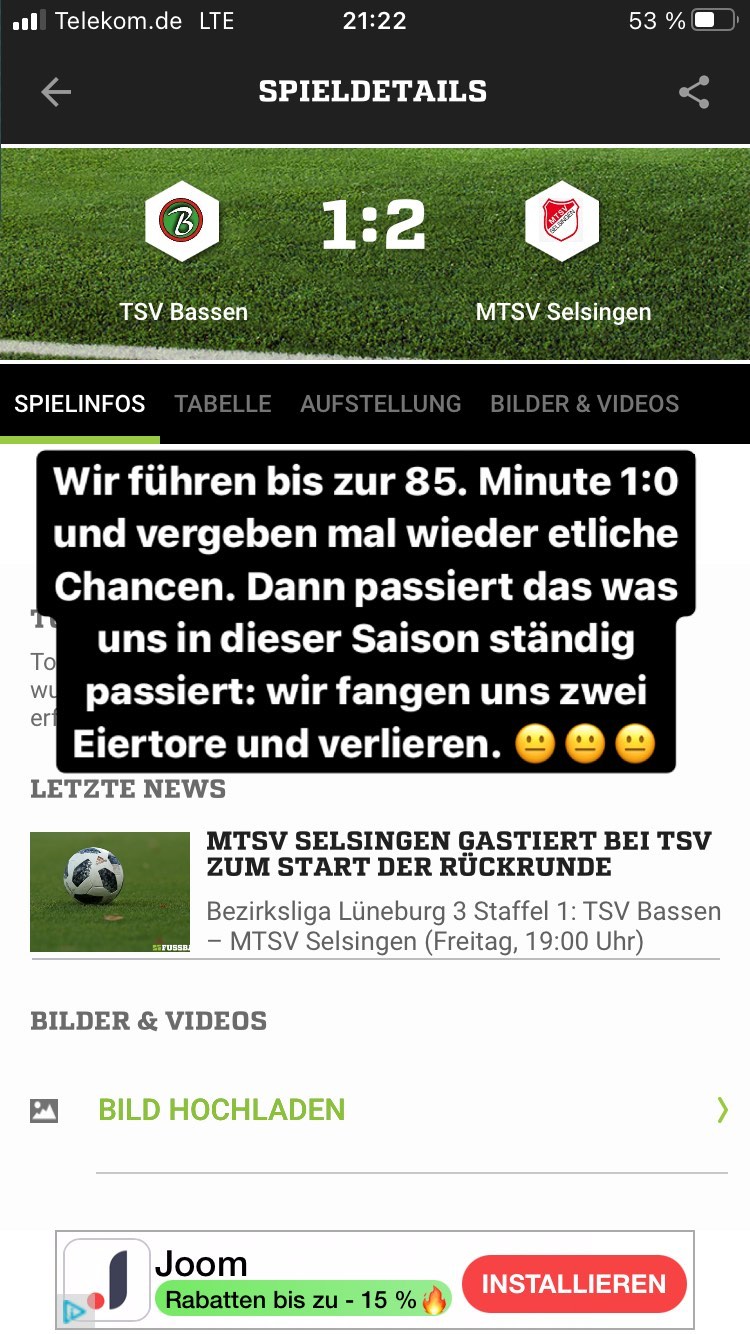Open the Aufstellung tab
750x1334 pixels.
pos(380,404)
